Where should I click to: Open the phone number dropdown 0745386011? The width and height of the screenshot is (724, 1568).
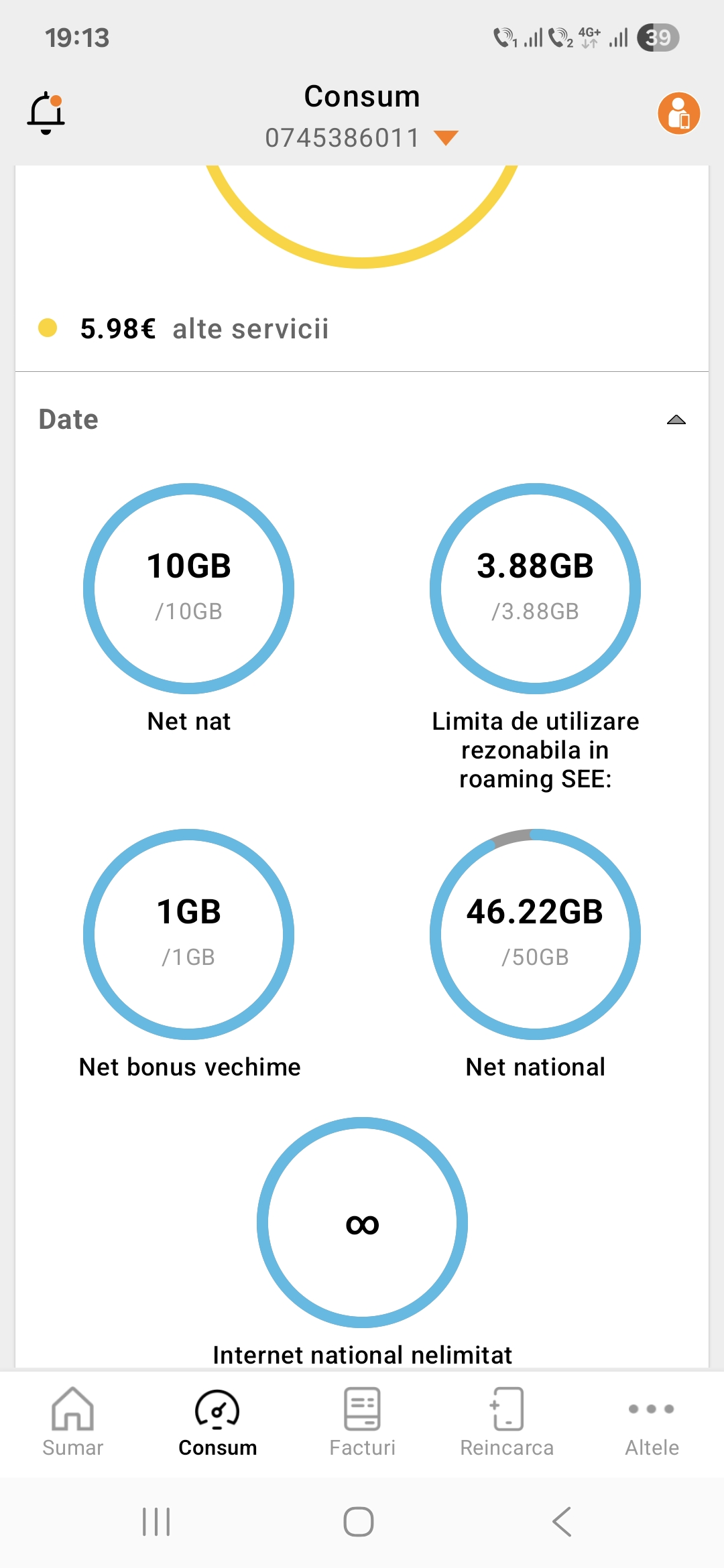(x=361, y=138)
